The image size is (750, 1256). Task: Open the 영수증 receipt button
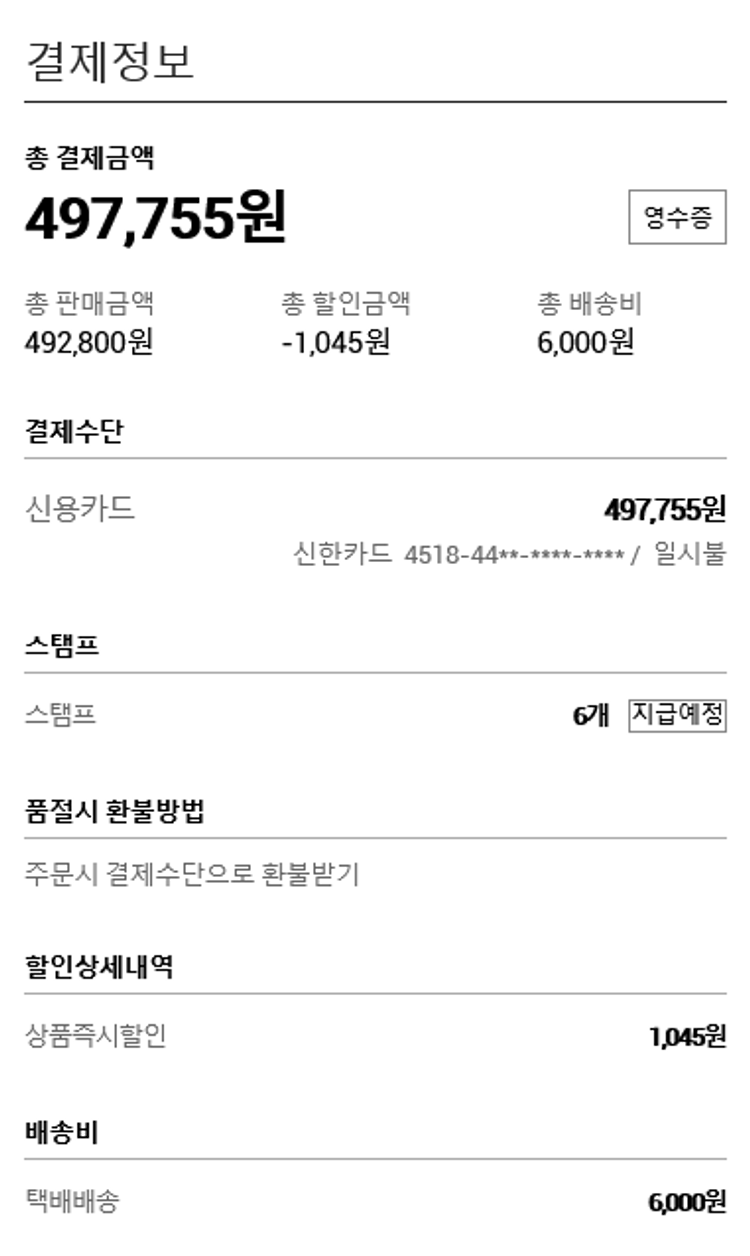[677, 217]
